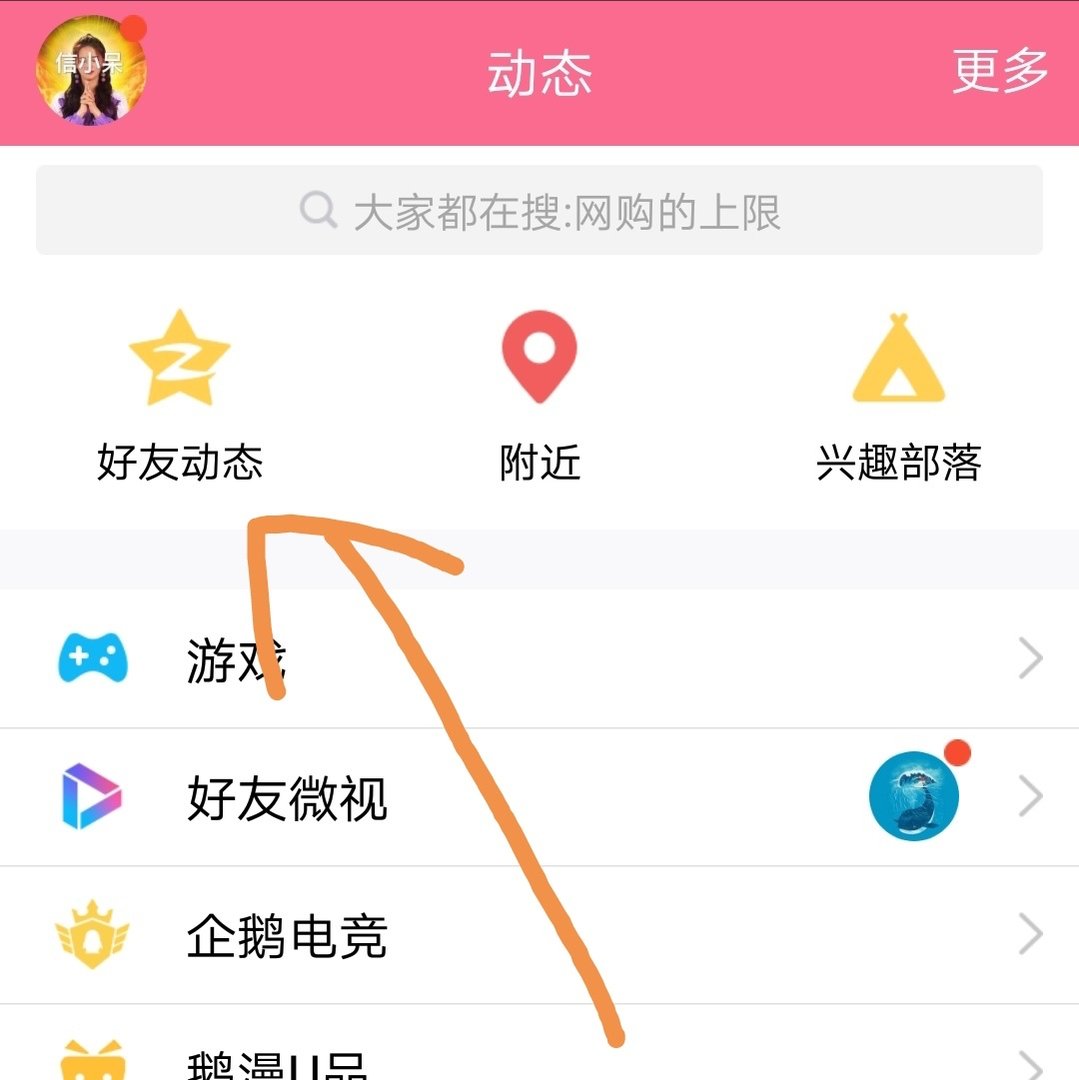Click the blue game controller icon beside 游戏

pos(94,657)
